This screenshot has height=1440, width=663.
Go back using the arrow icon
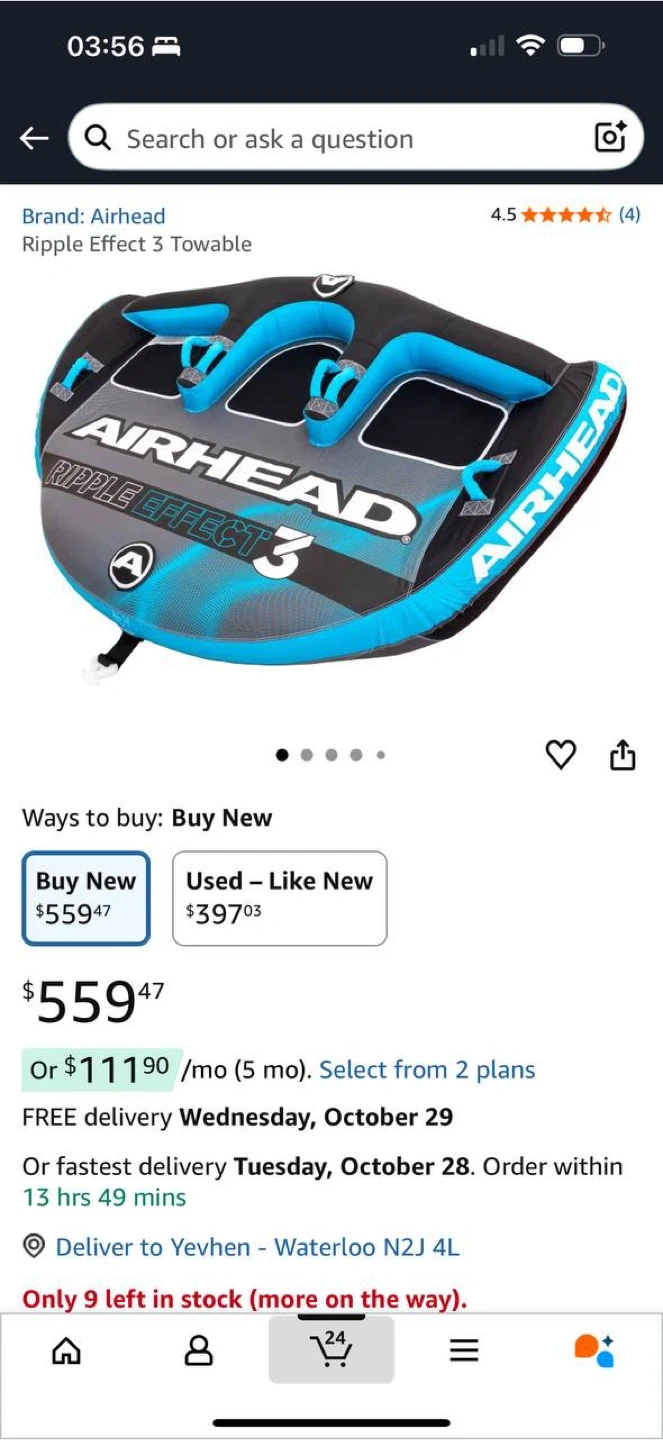pos(34,138)
